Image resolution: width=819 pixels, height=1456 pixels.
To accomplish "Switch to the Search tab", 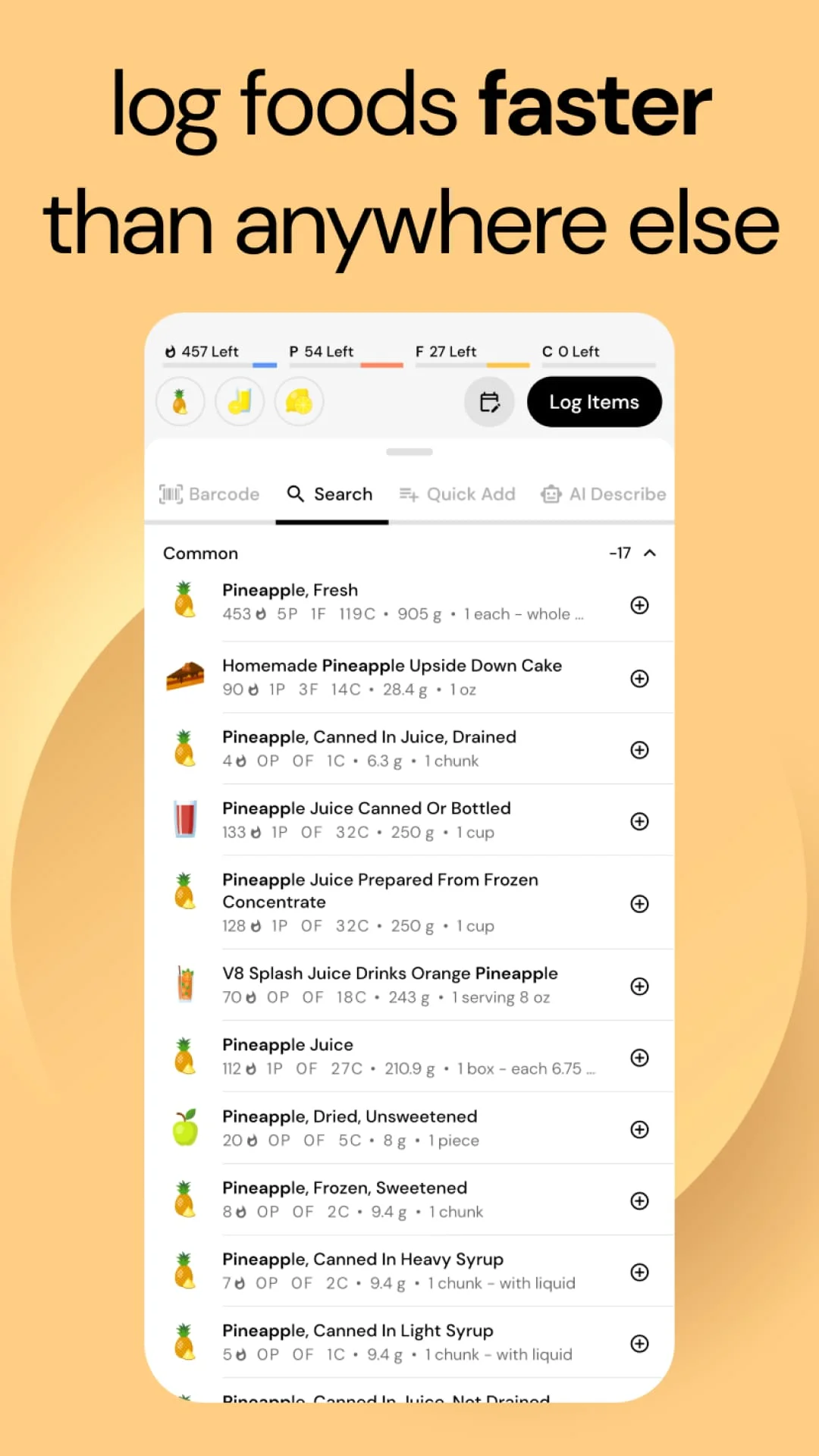I will pyautogui.click(x=331, y=494).
